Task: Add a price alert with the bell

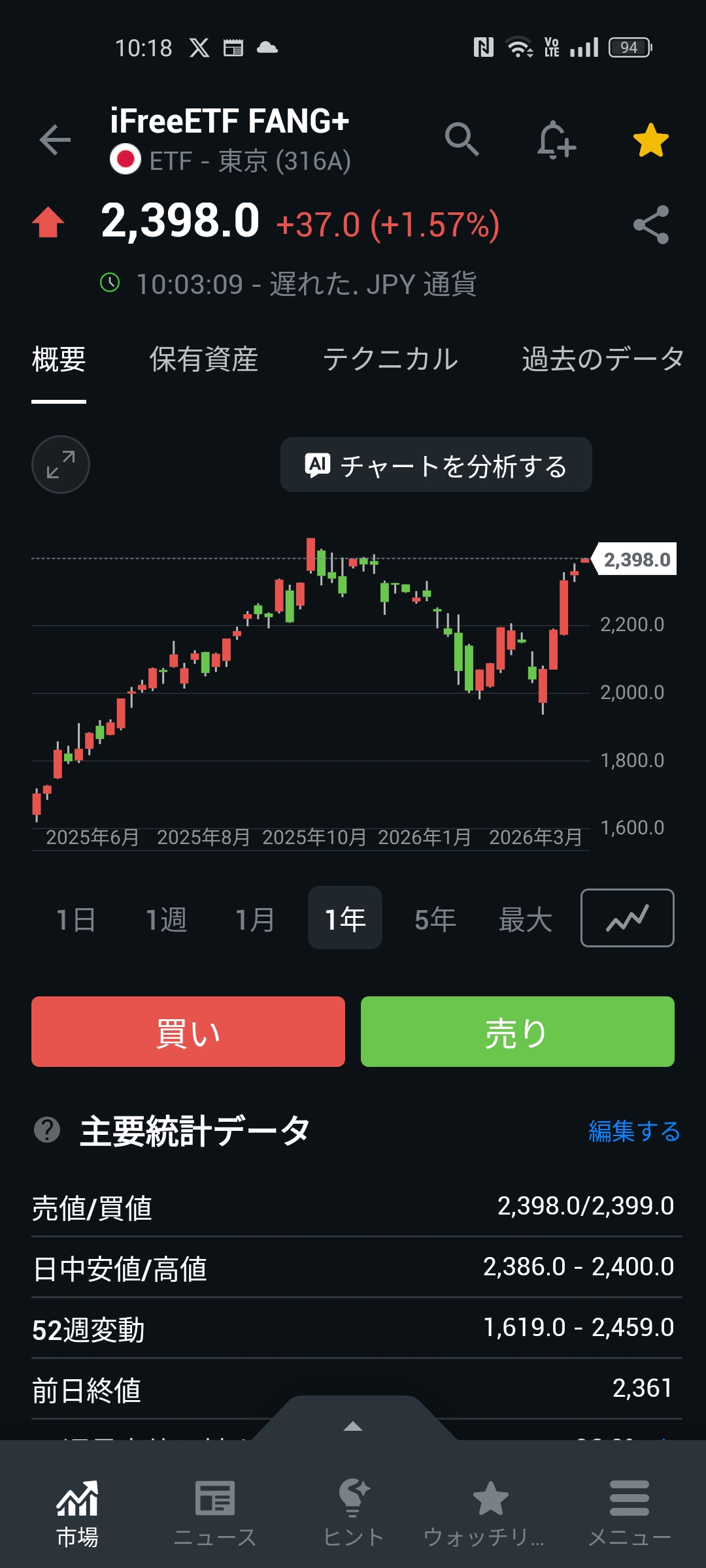Action: (x=556, y=140)
